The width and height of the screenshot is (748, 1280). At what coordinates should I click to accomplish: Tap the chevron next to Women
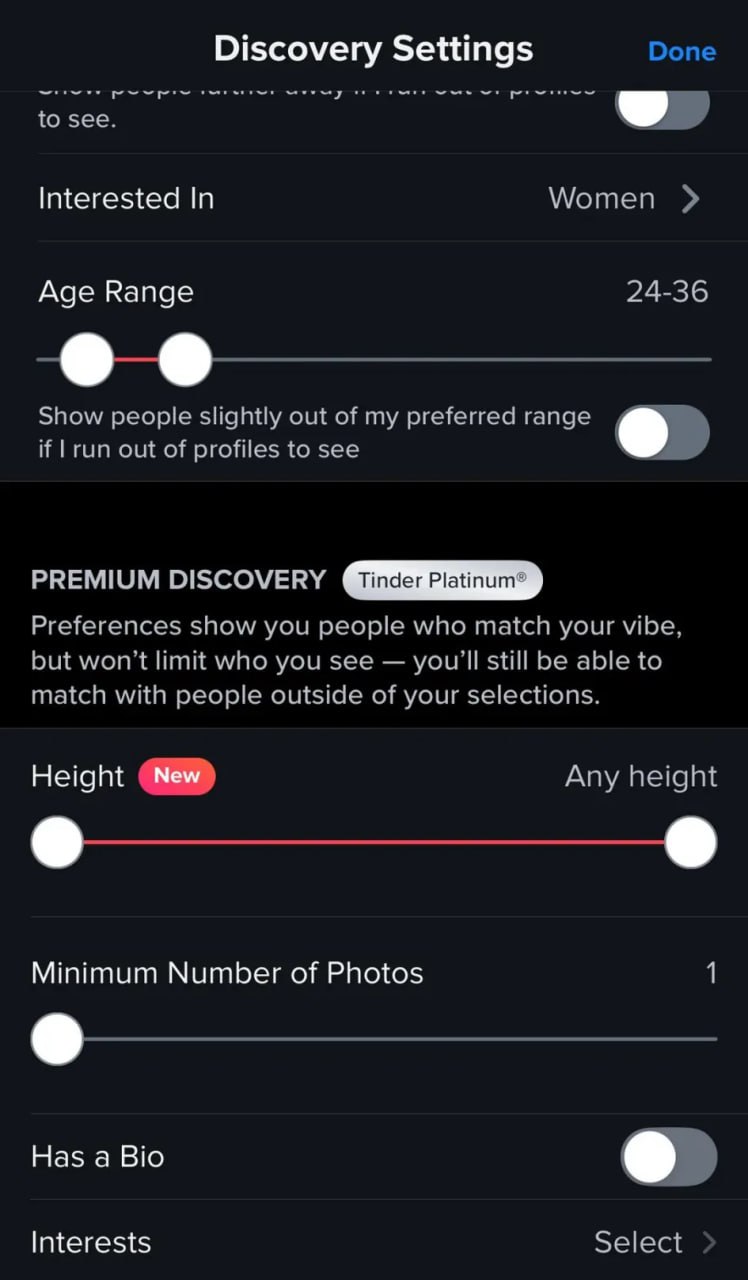(690, 198)
